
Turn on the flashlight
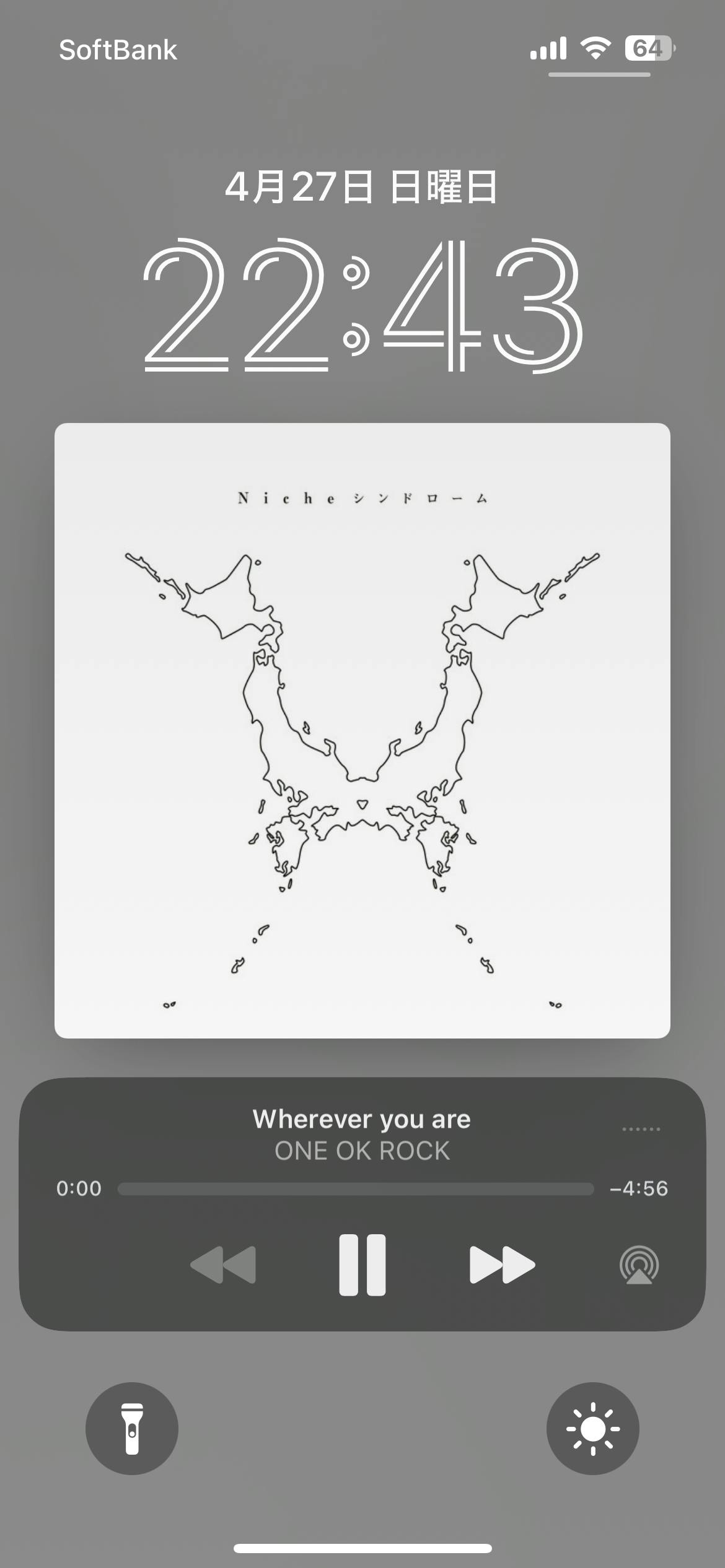tap(132, 1429)
